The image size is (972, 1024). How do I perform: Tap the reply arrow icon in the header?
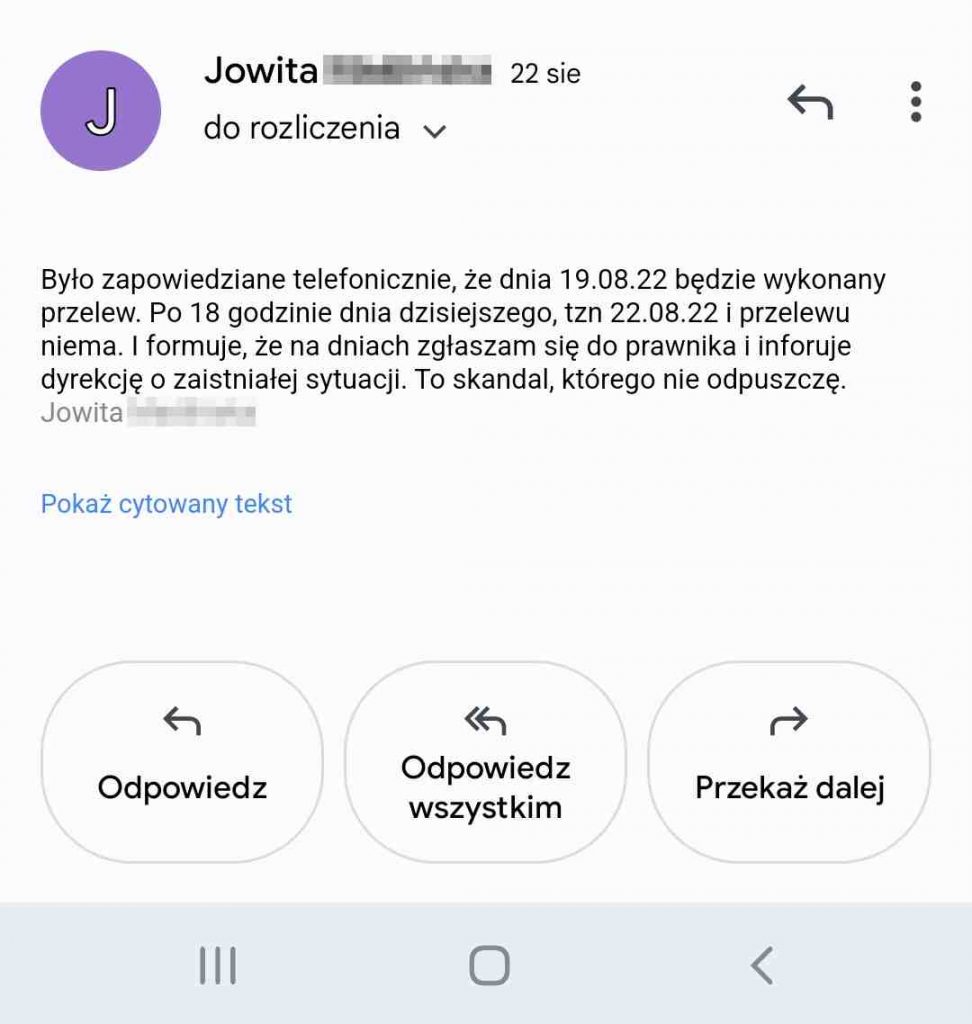(x=809, y=102)
